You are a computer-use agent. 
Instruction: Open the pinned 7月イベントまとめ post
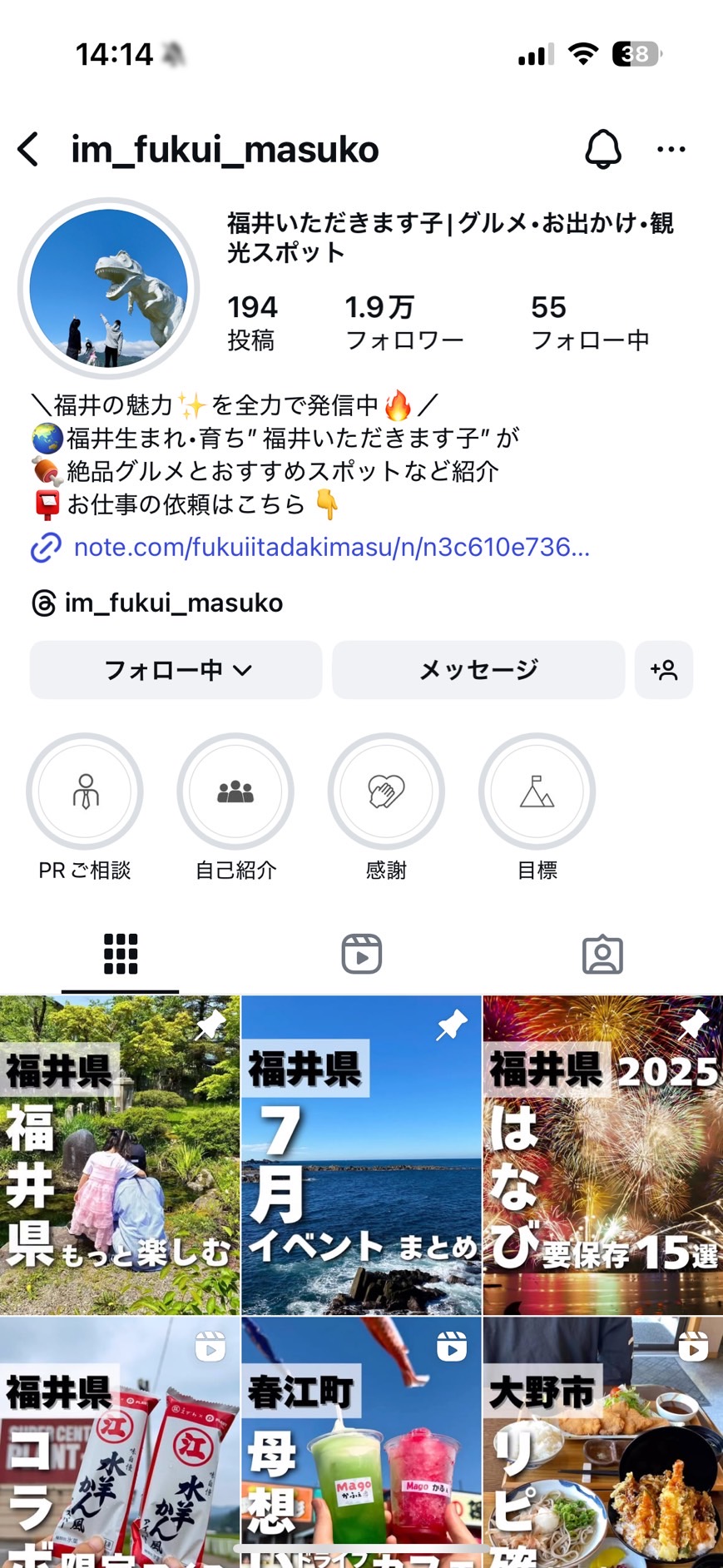[361, 1155]
